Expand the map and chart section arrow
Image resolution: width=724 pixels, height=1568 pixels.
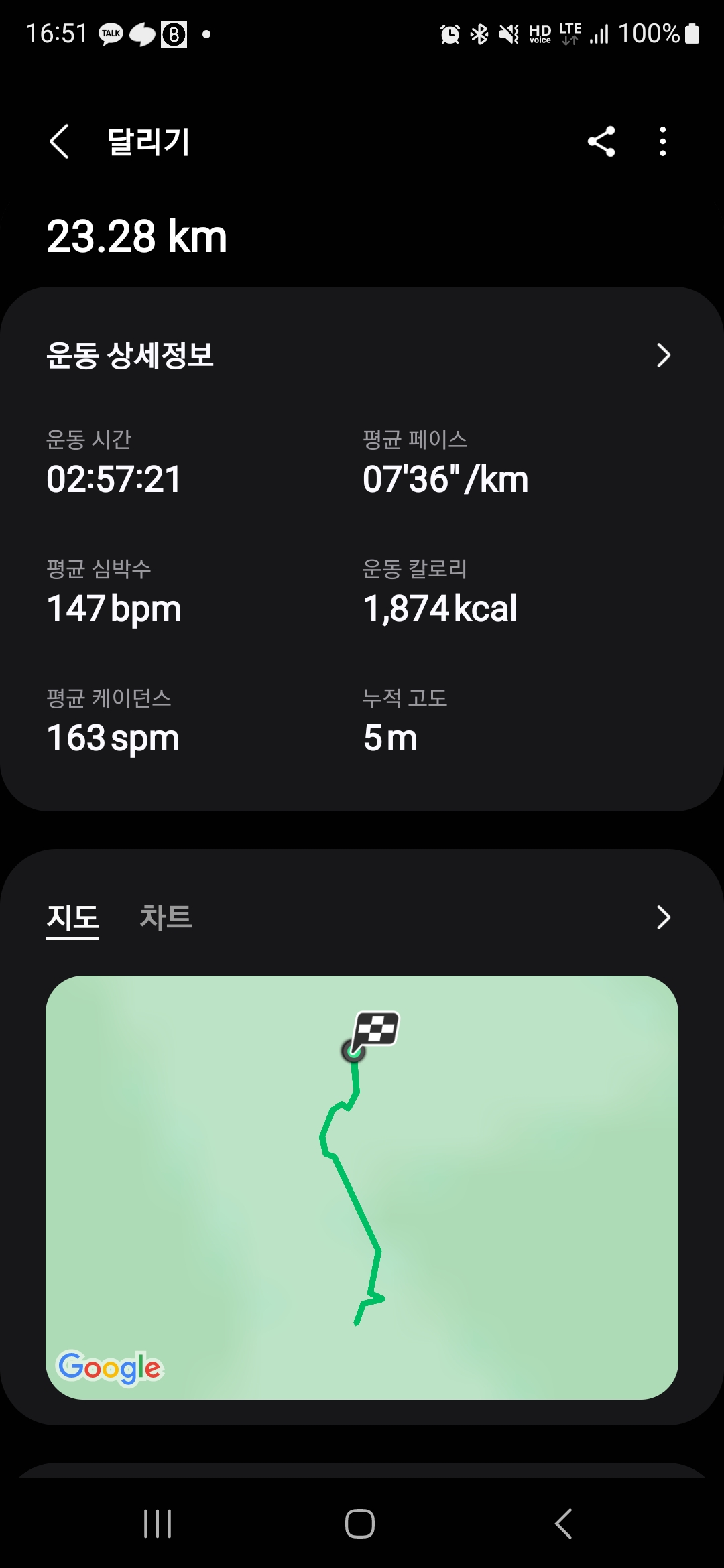tap(664, 917)
